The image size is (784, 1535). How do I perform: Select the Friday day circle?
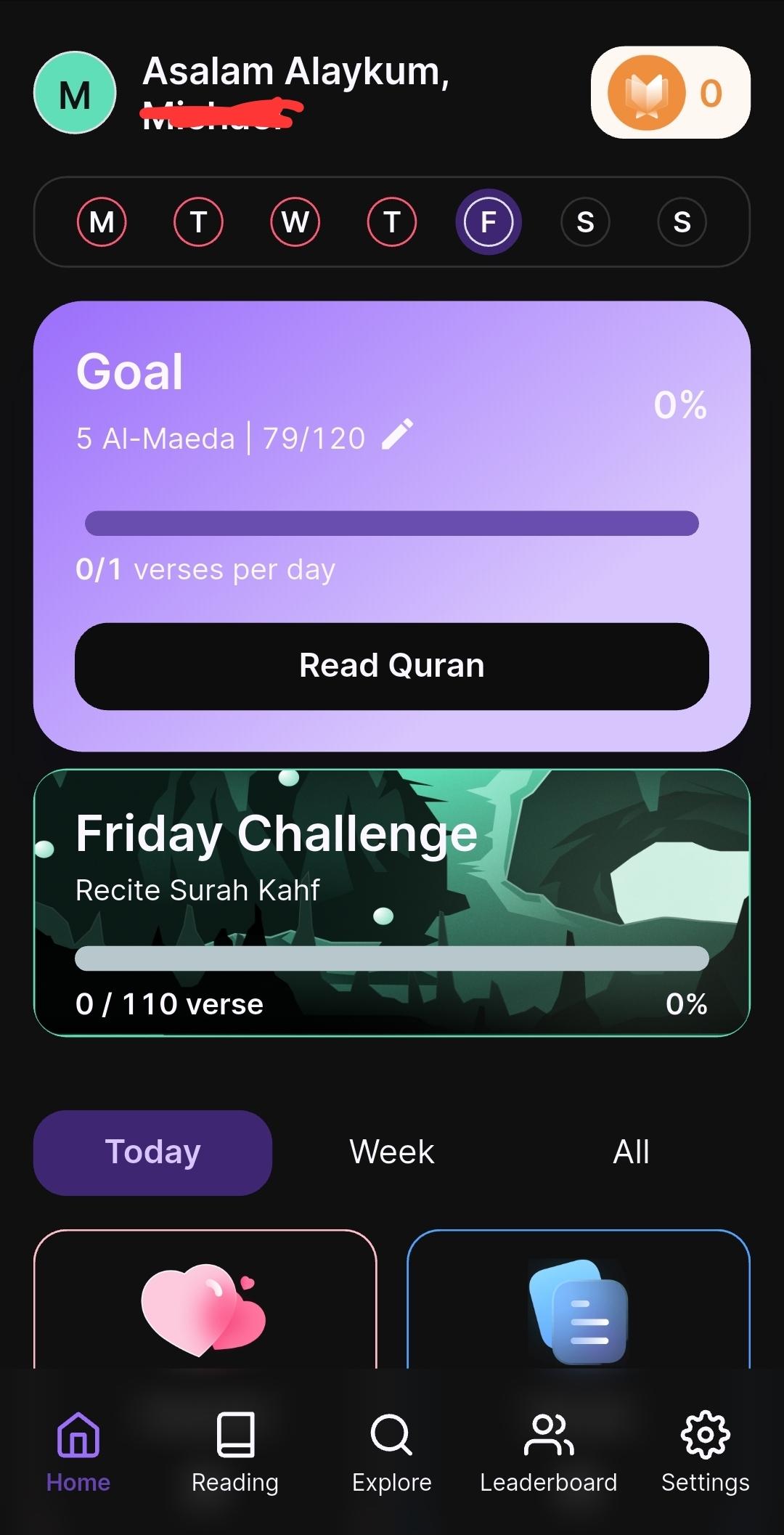pyautogui.click(x=489, y=221)
